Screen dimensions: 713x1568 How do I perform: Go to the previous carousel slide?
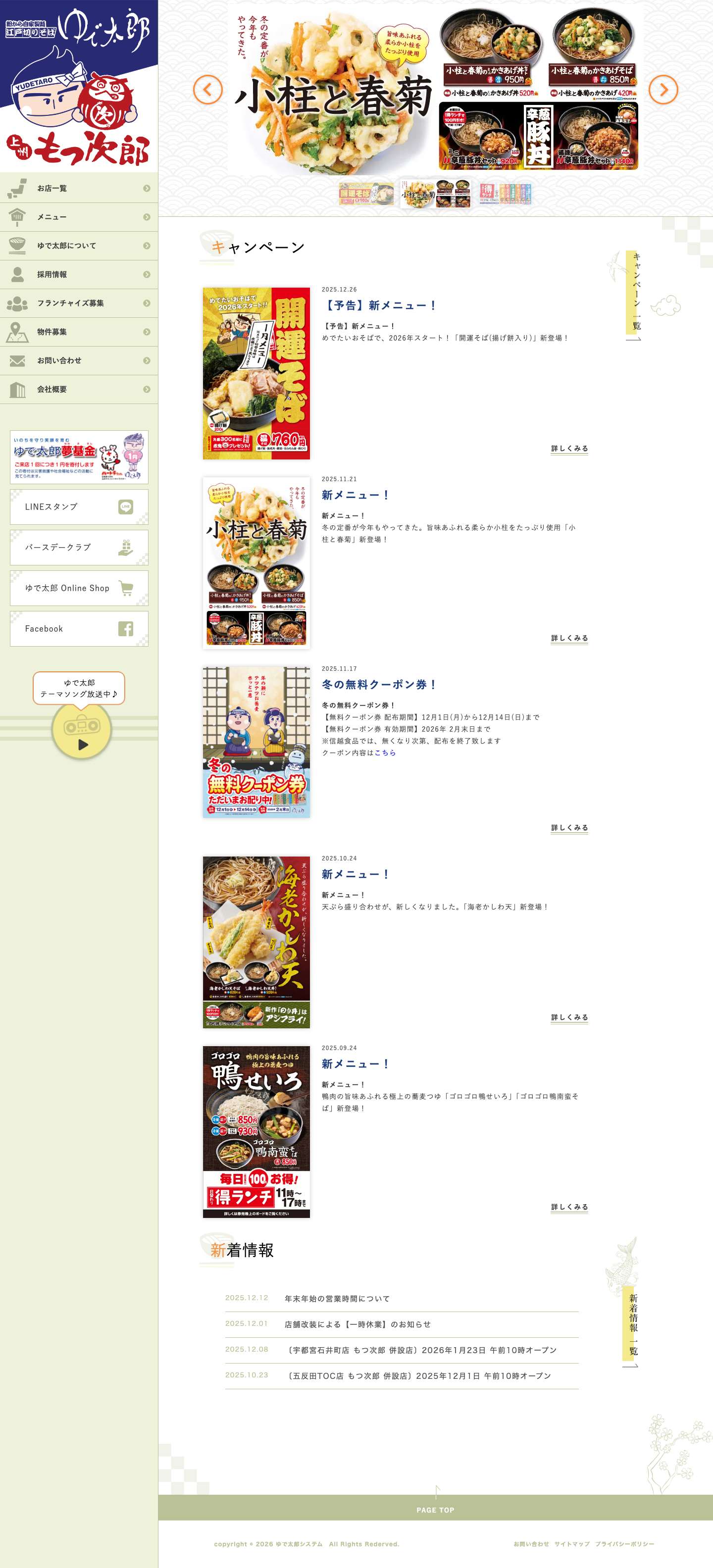(207, 90)
